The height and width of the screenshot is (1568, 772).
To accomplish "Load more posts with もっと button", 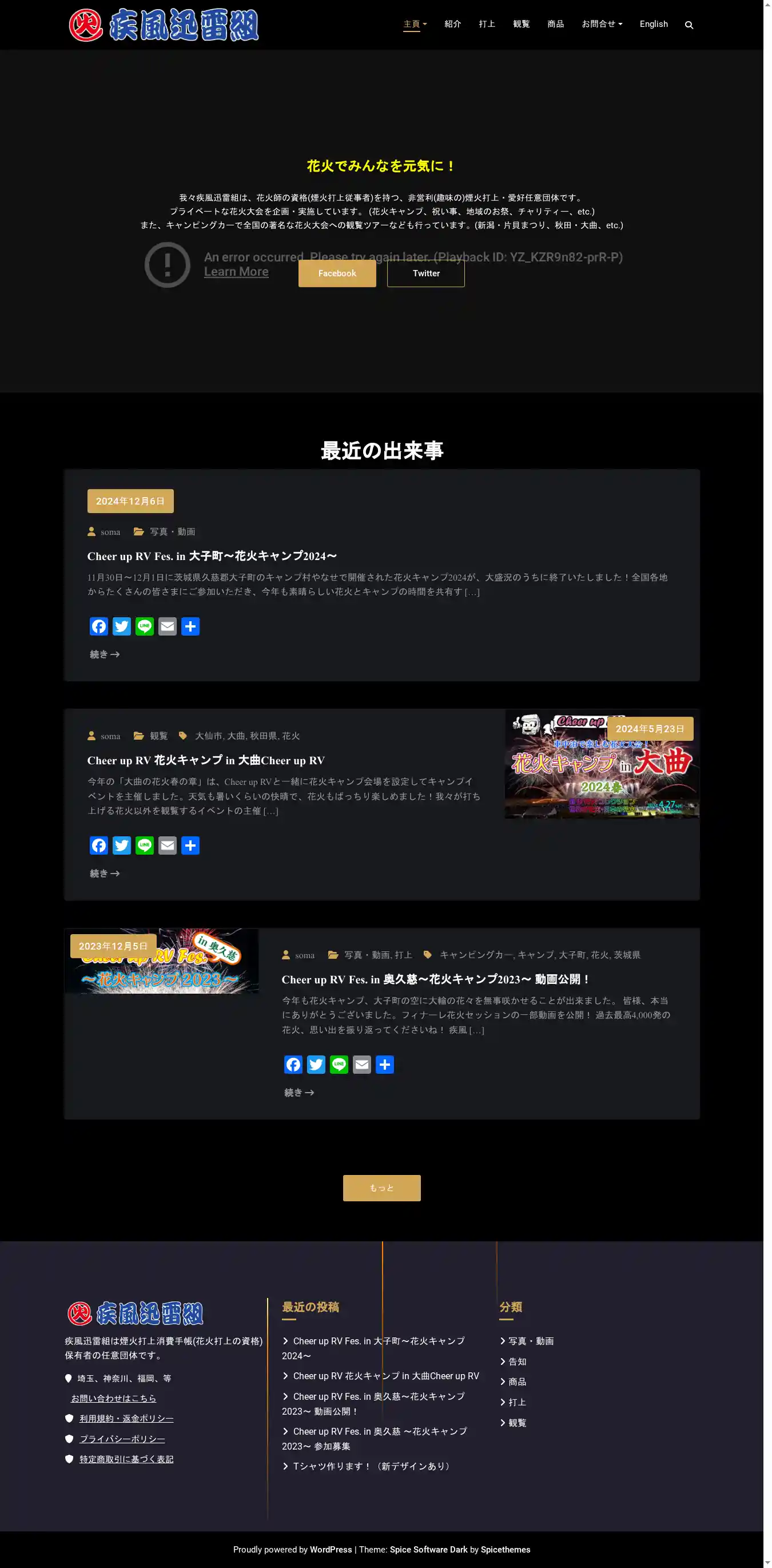I will (381, 1188).
